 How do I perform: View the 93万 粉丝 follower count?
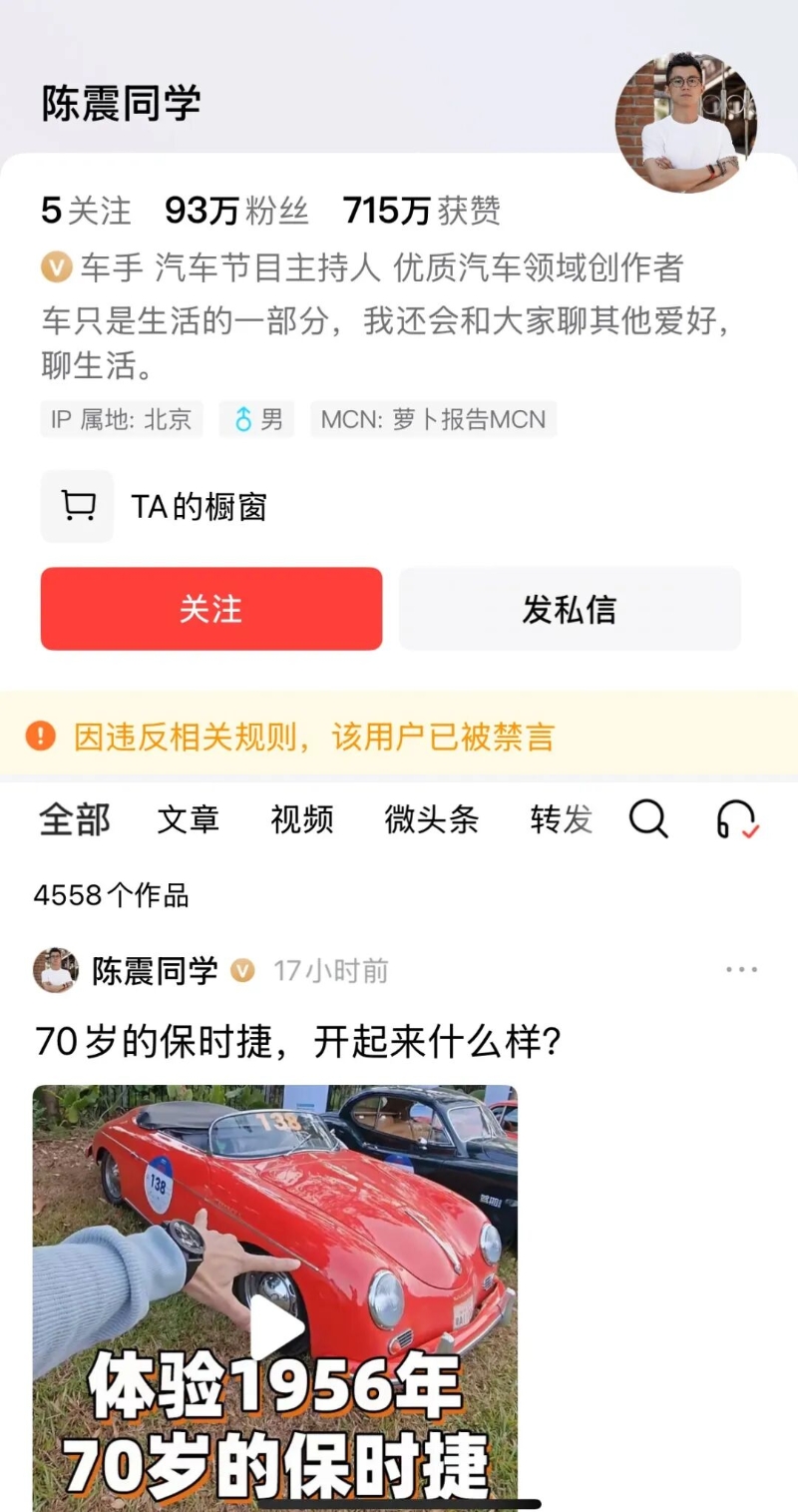click(x=237, y=211)
